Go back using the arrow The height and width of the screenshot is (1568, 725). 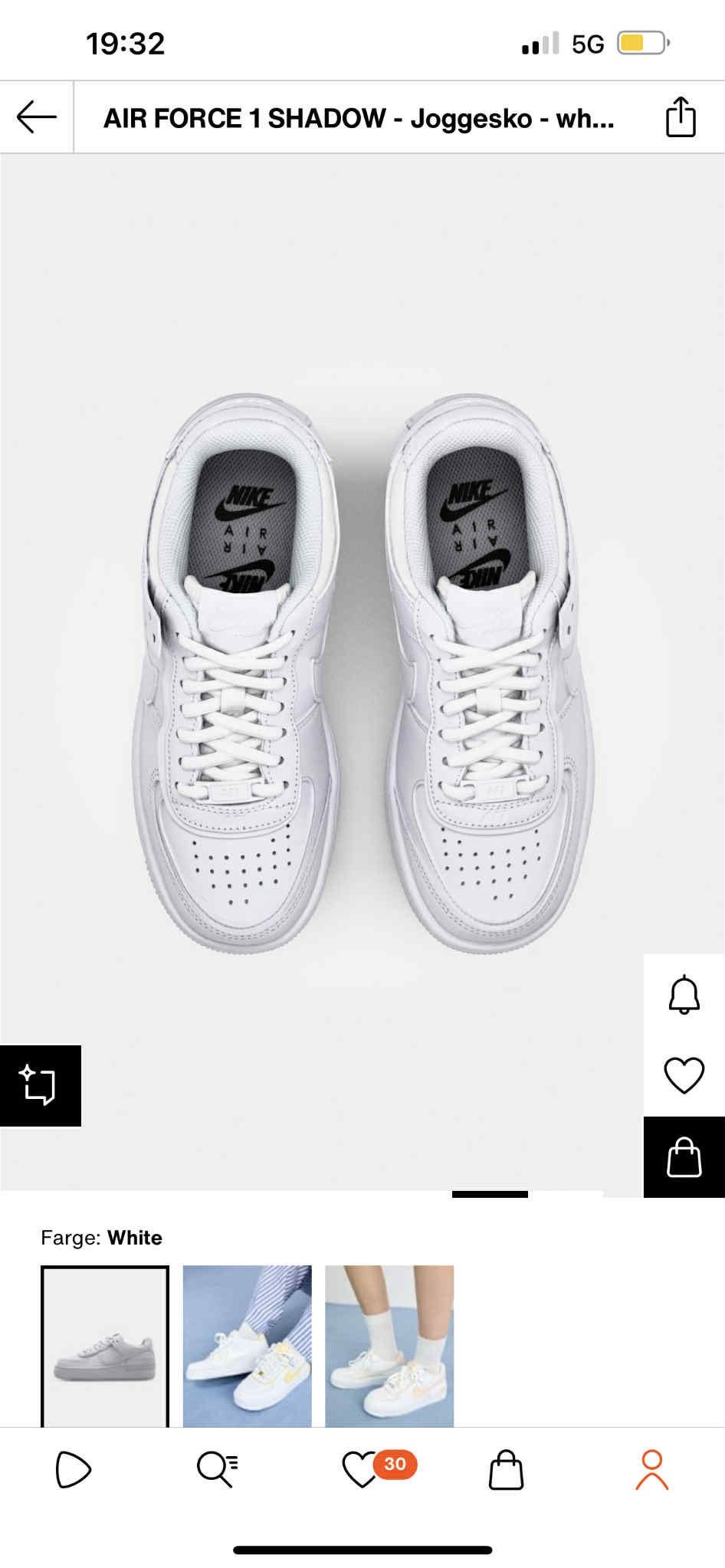36,117
